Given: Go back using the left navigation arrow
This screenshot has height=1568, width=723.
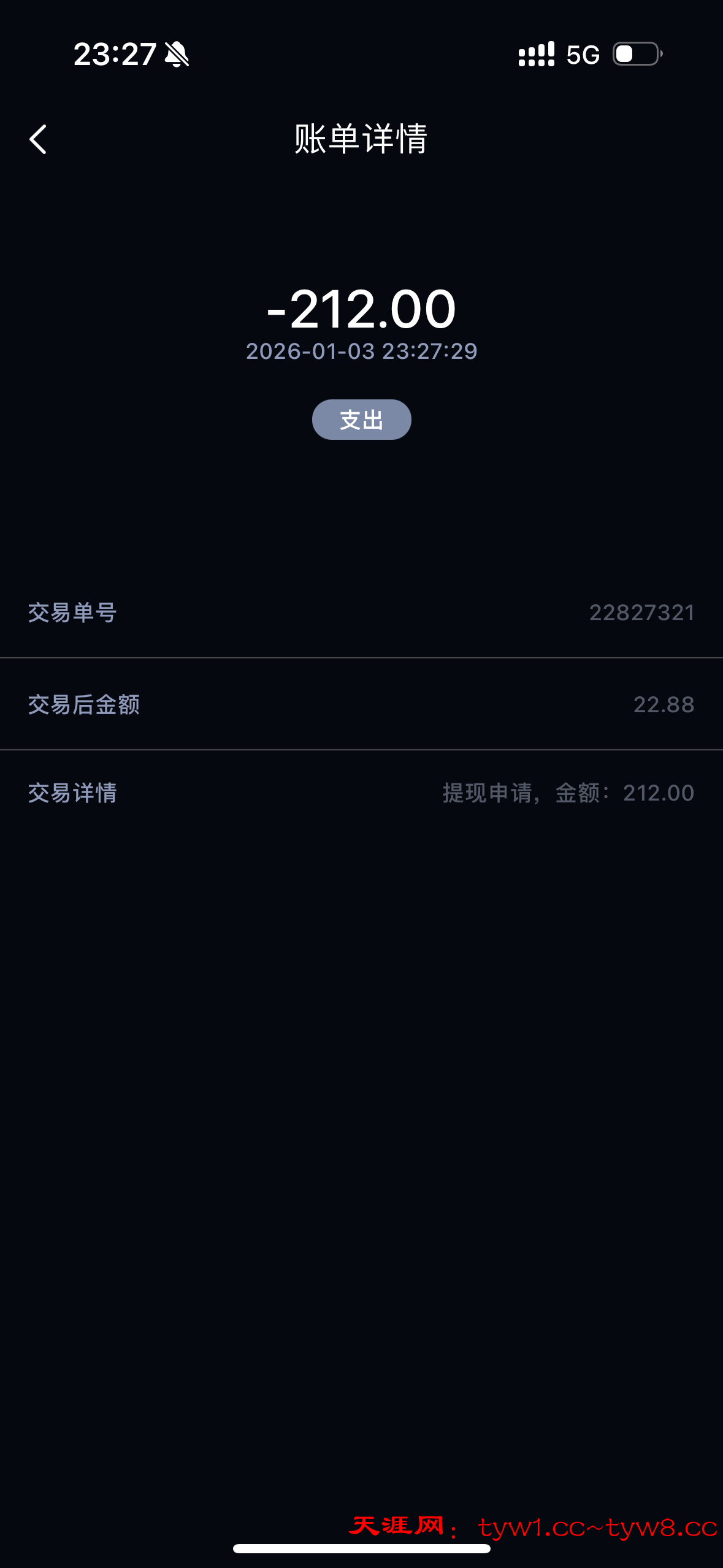Looking at the screenshot, I should pos(38,140).
